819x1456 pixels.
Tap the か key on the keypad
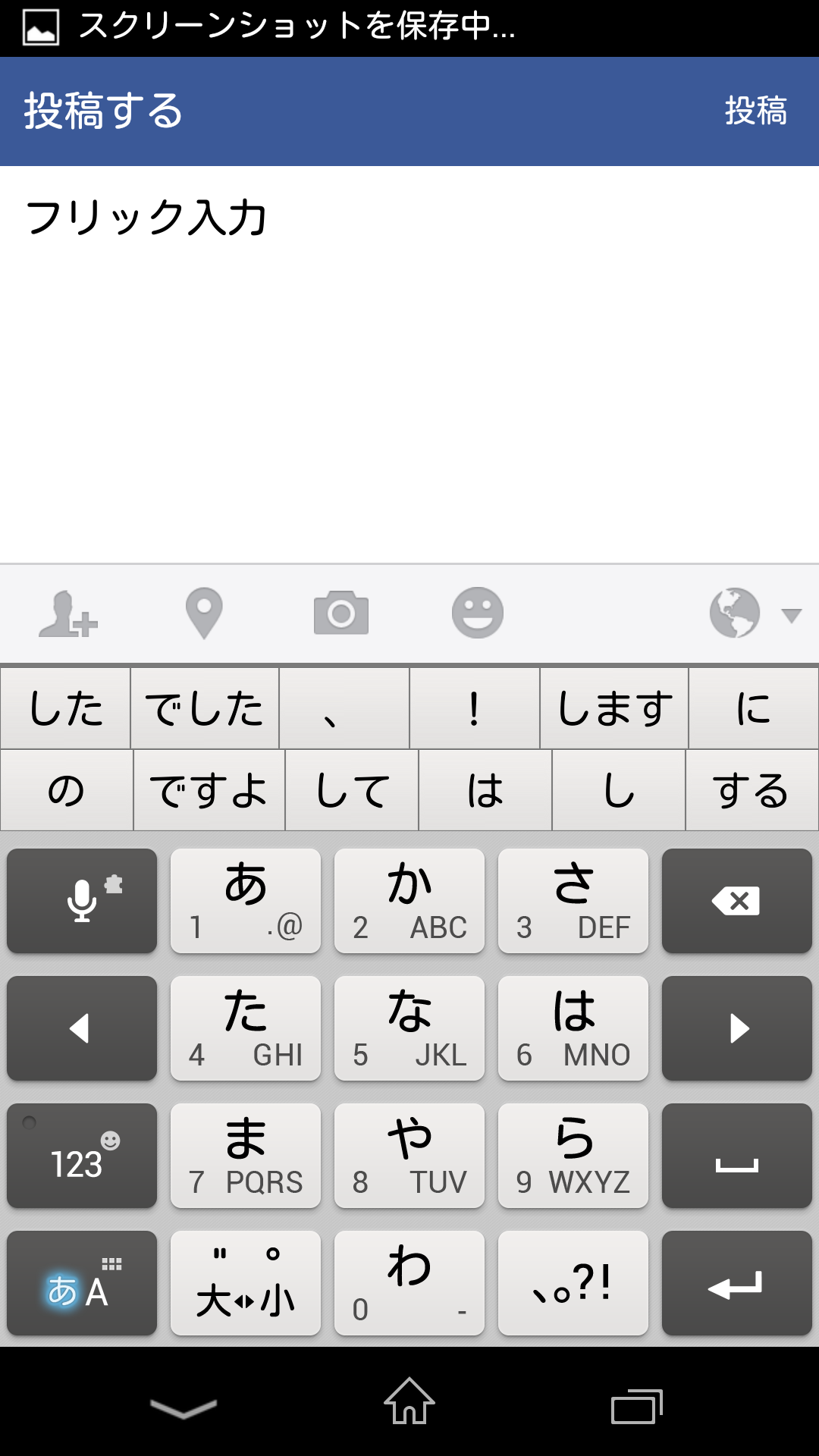point(409,901)
